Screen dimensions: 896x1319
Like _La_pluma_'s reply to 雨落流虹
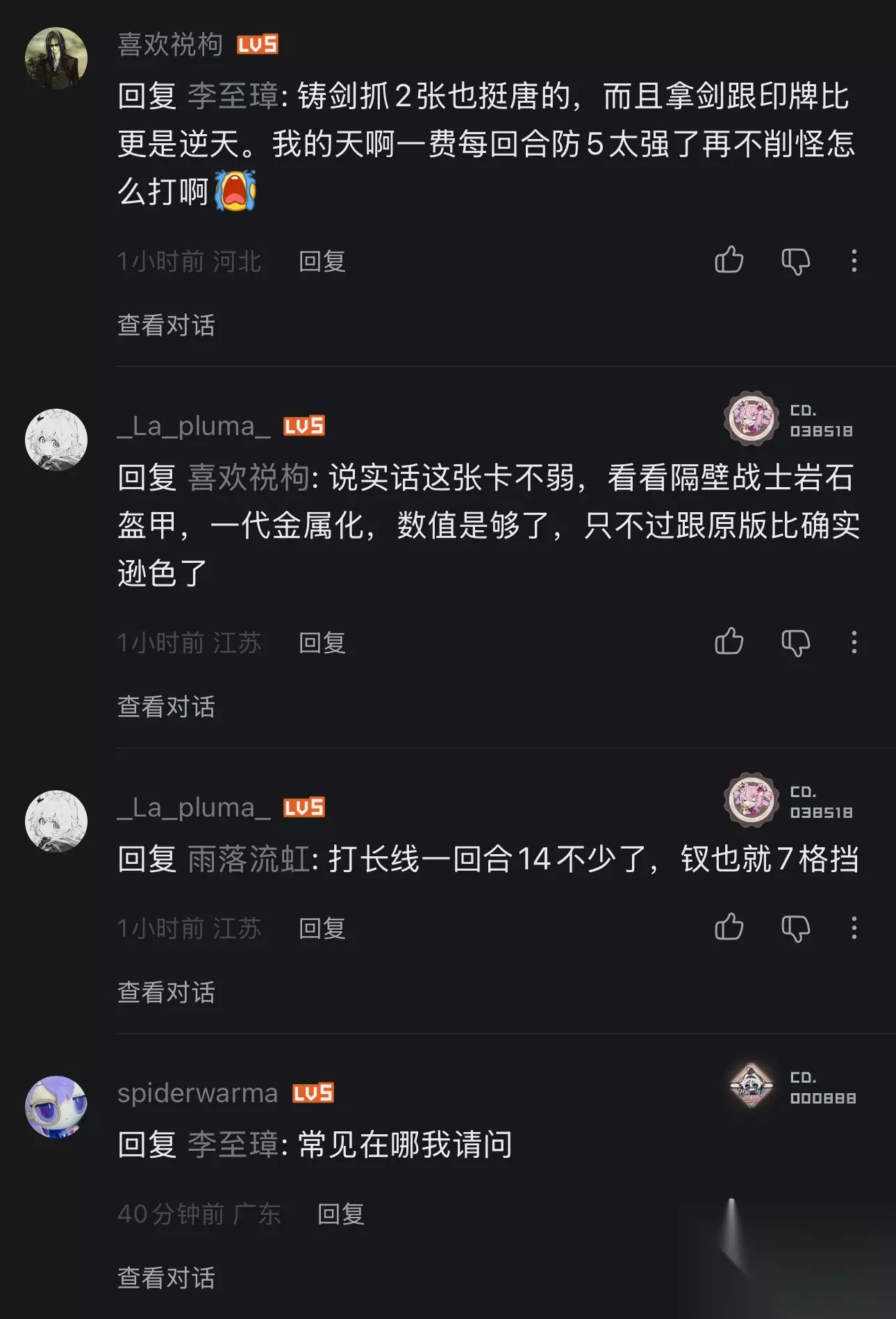[x=729, y=927]
